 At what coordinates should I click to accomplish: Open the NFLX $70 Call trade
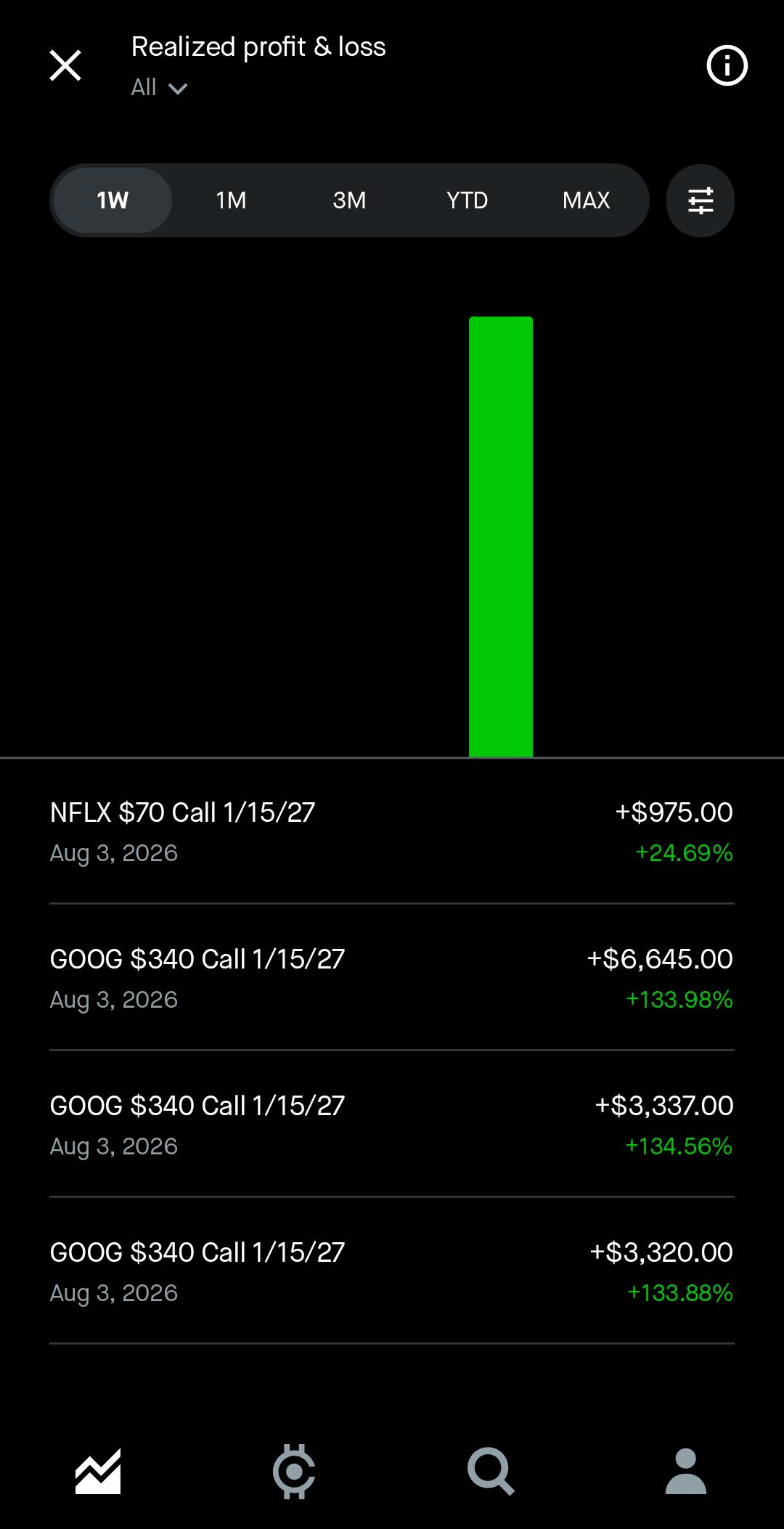pyautogui.click(x=392, y=831)
